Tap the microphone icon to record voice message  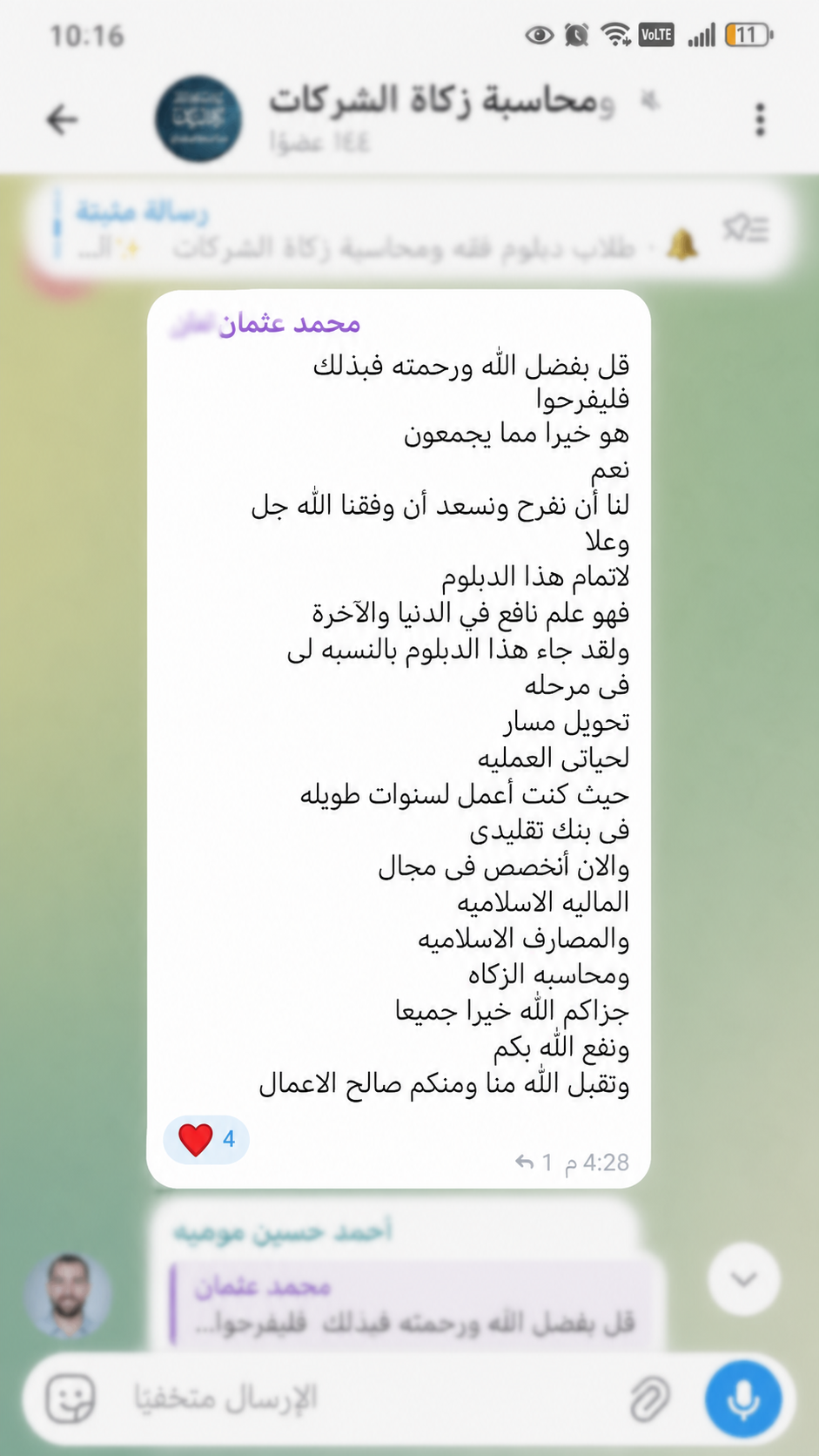click(x=744, y=1397)
